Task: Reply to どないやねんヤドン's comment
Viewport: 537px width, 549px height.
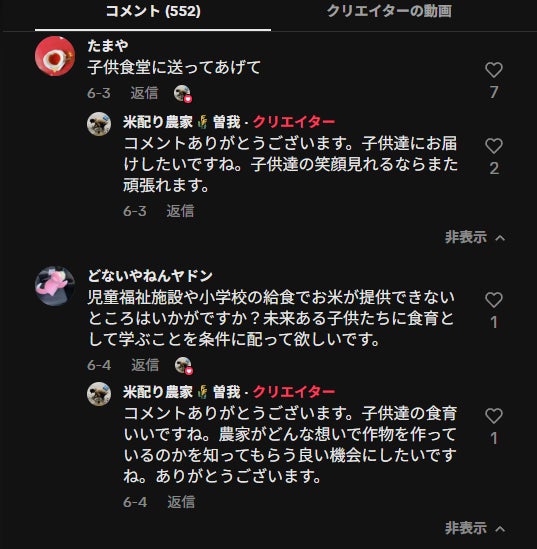Action: (145, 365)
